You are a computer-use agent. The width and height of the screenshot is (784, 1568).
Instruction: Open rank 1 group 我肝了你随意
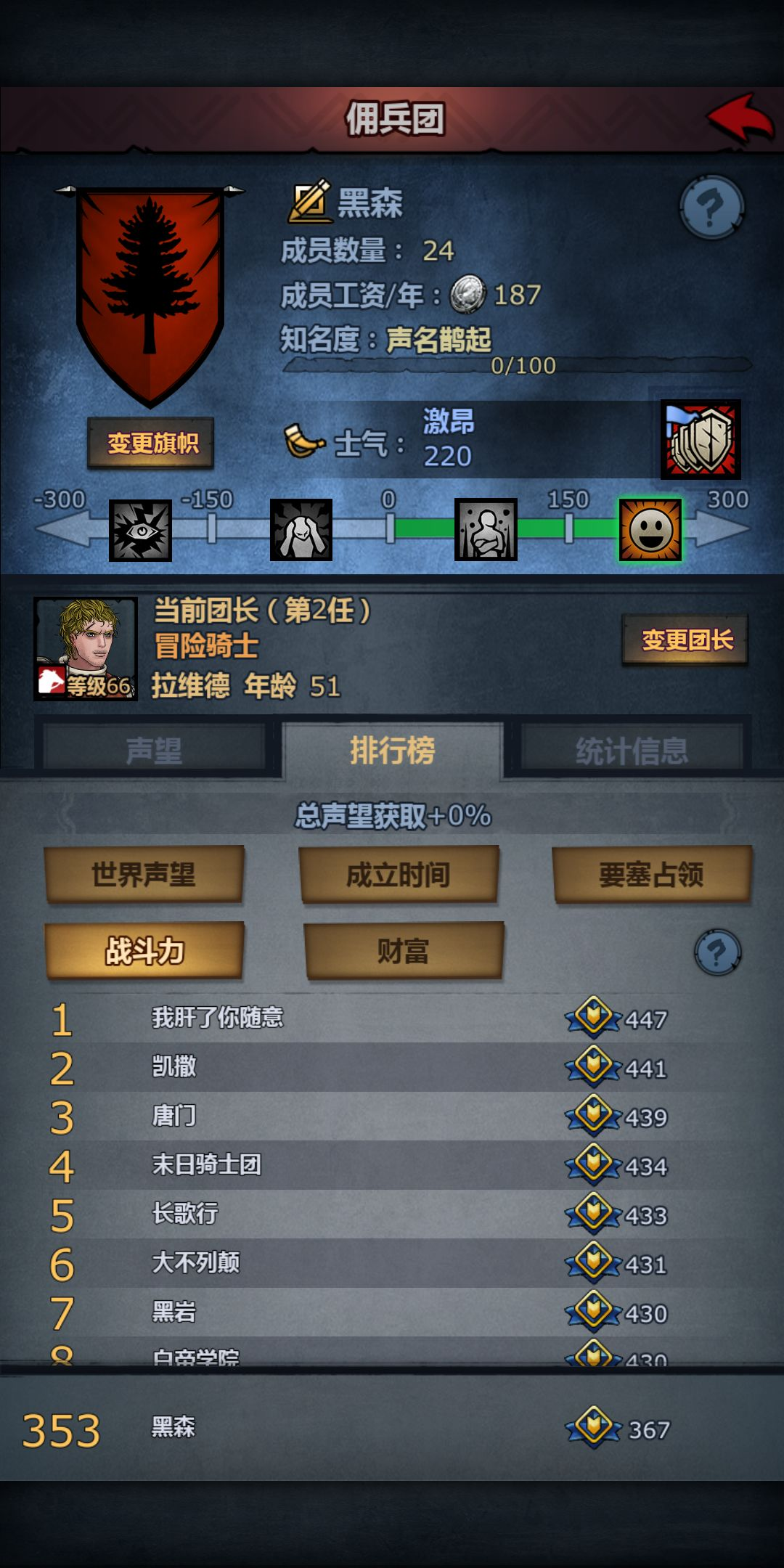(218, 1018)
